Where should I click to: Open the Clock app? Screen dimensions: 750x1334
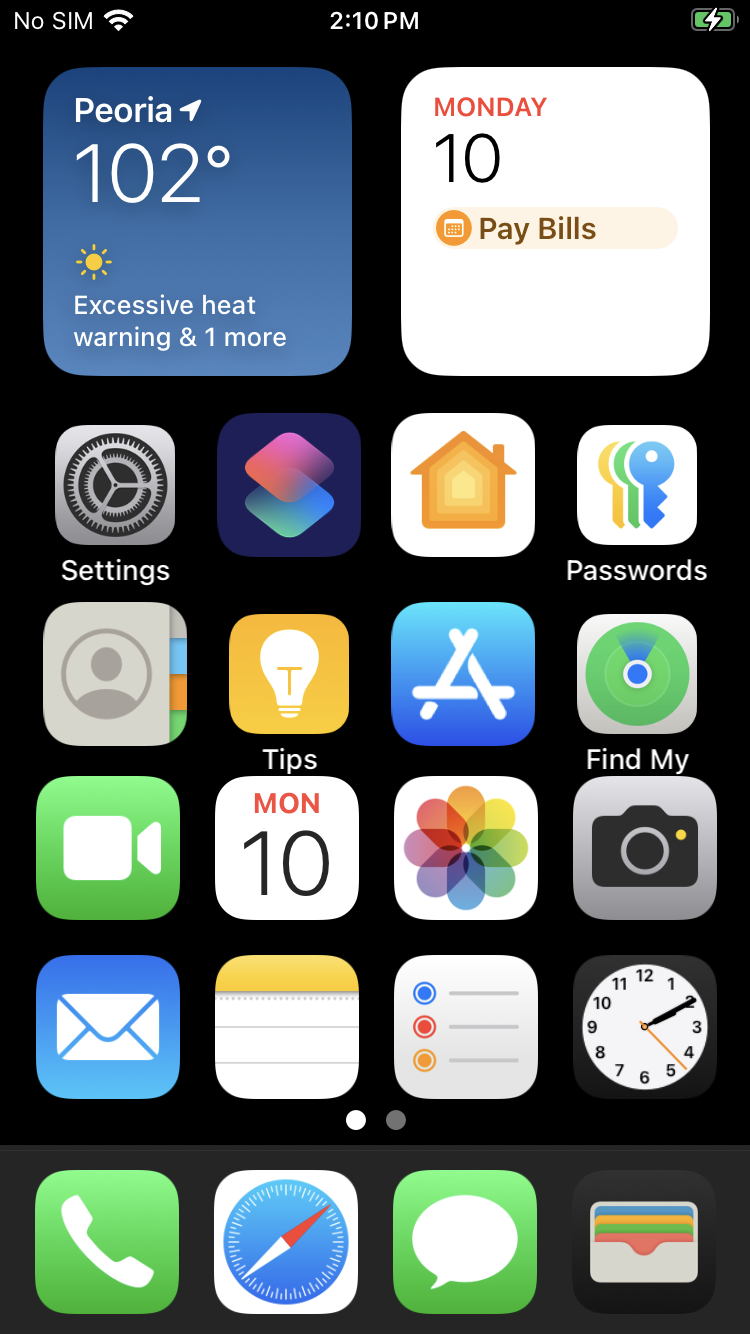(645, 1027)
